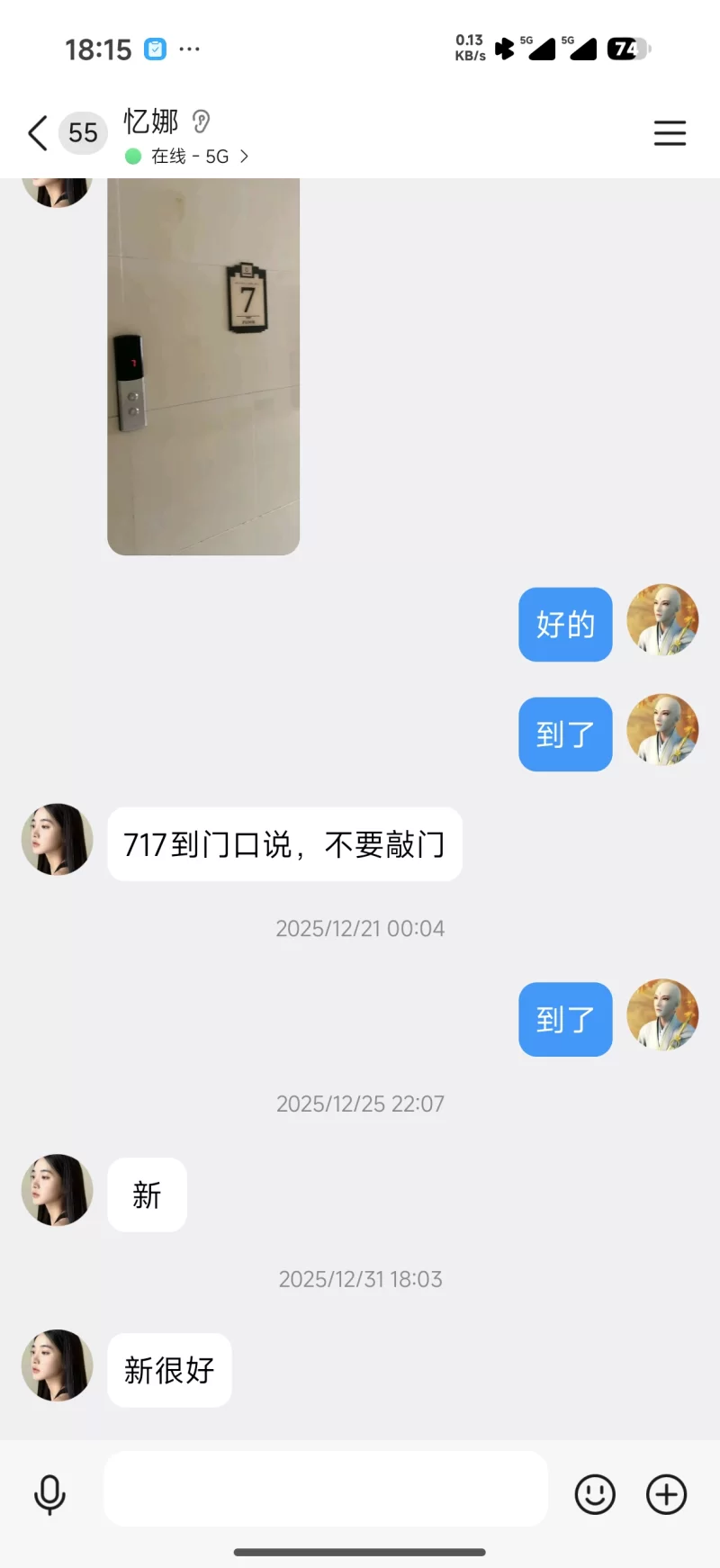
Task: Go back to the message list
Action: coord(38,133)
